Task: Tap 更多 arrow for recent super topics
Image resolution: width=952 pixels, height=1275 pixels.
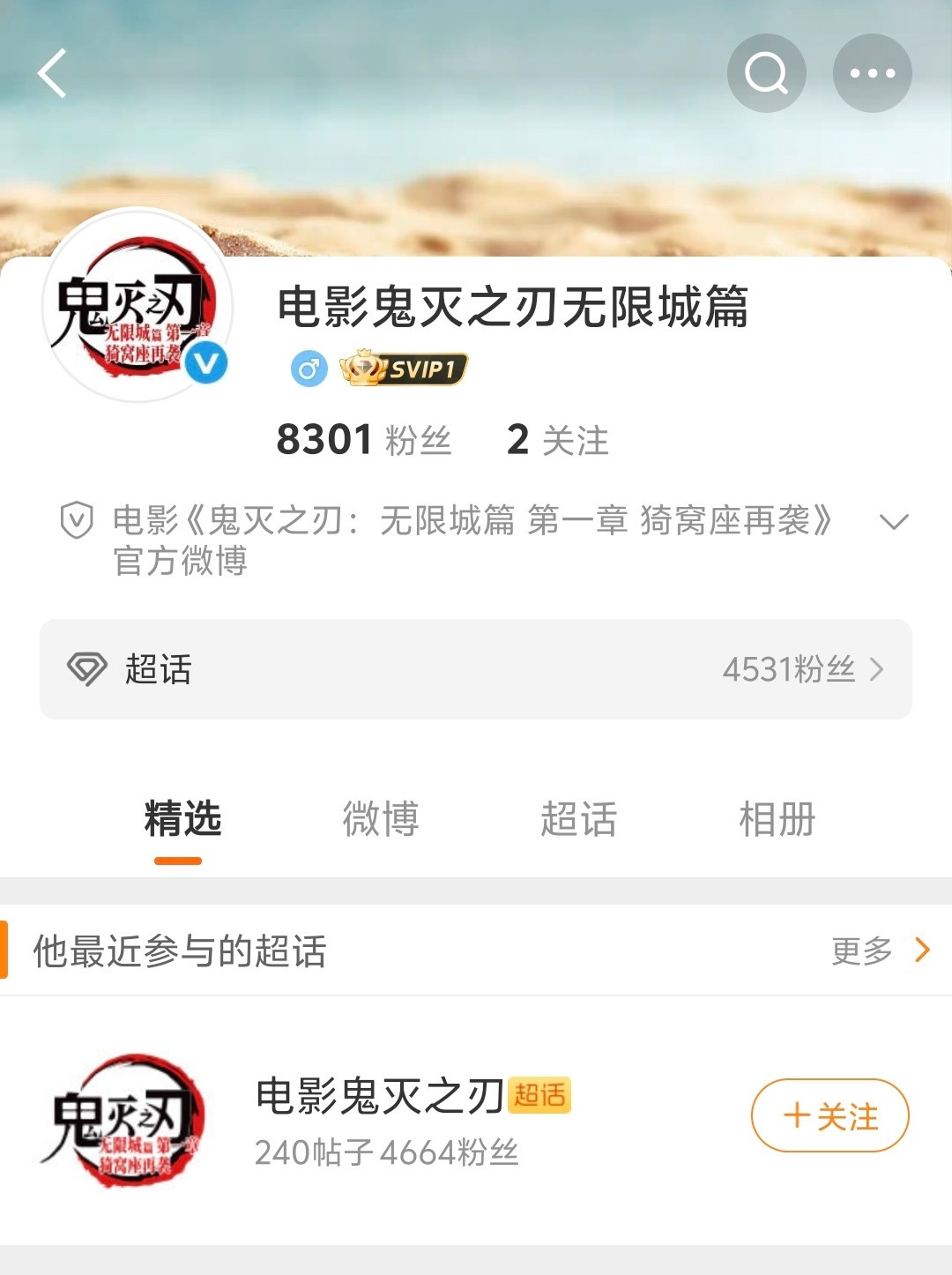Action: point(922,950)
